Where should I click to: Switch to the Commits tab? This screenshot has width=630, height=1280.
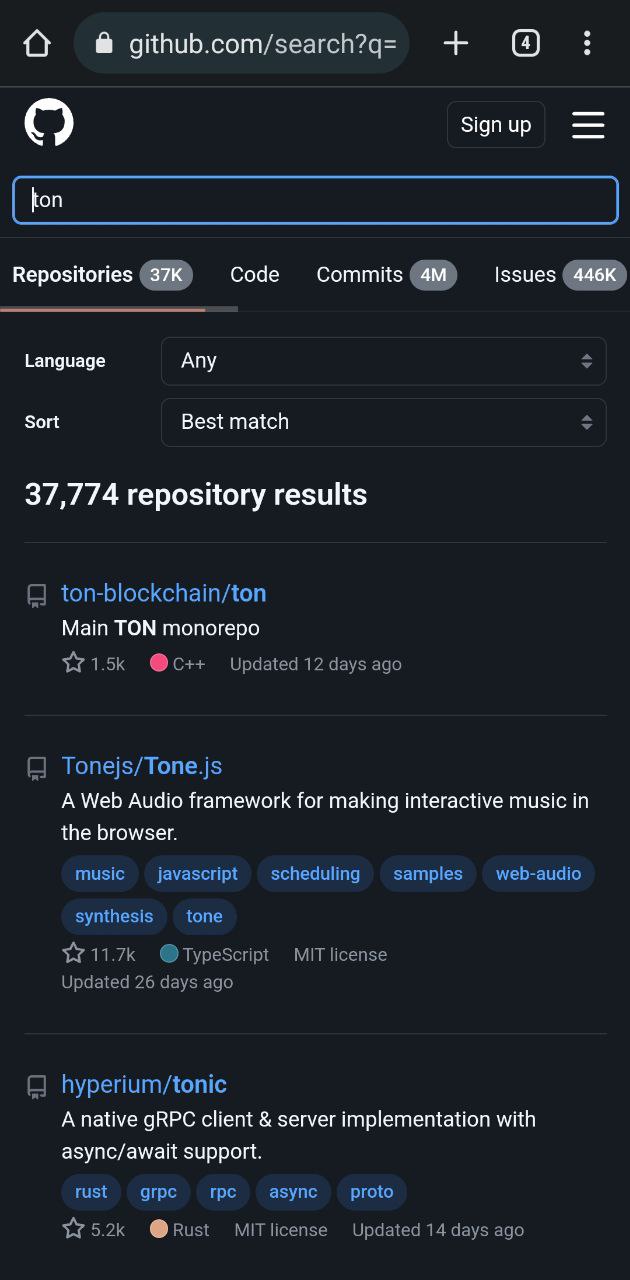coord(387,275)
